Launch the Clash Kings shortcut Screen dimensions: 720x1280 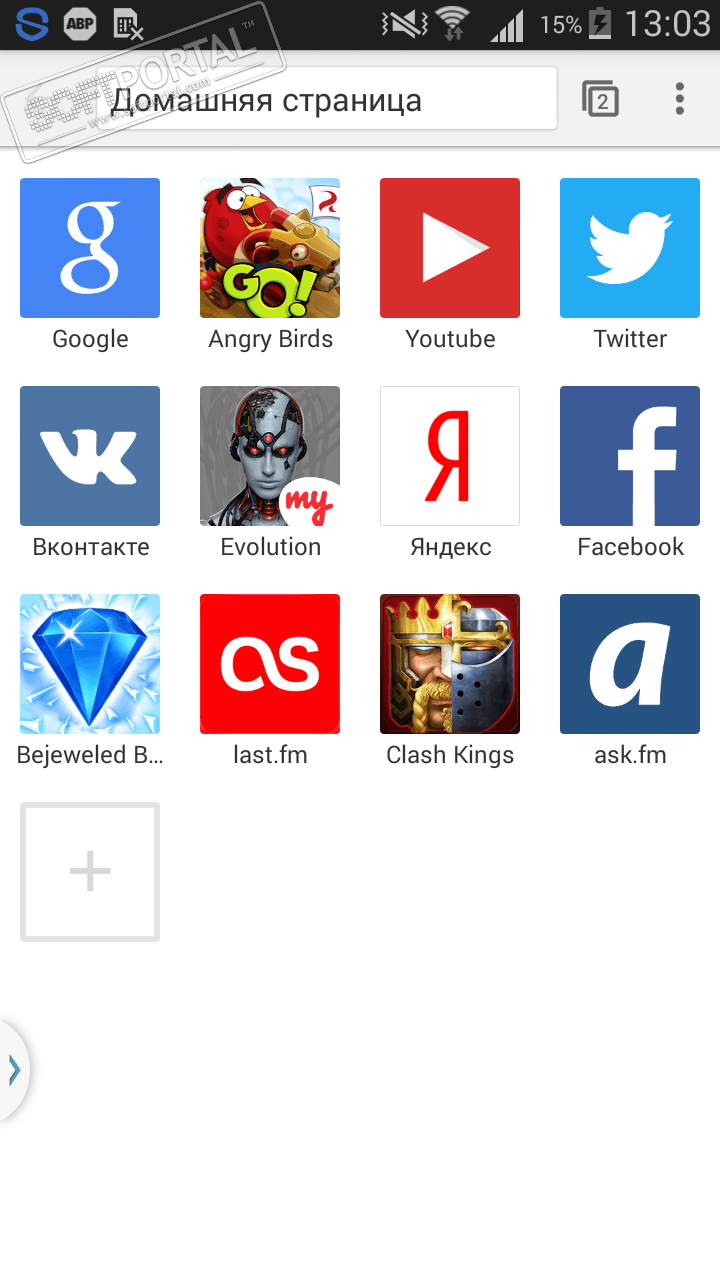pos(450,664)
